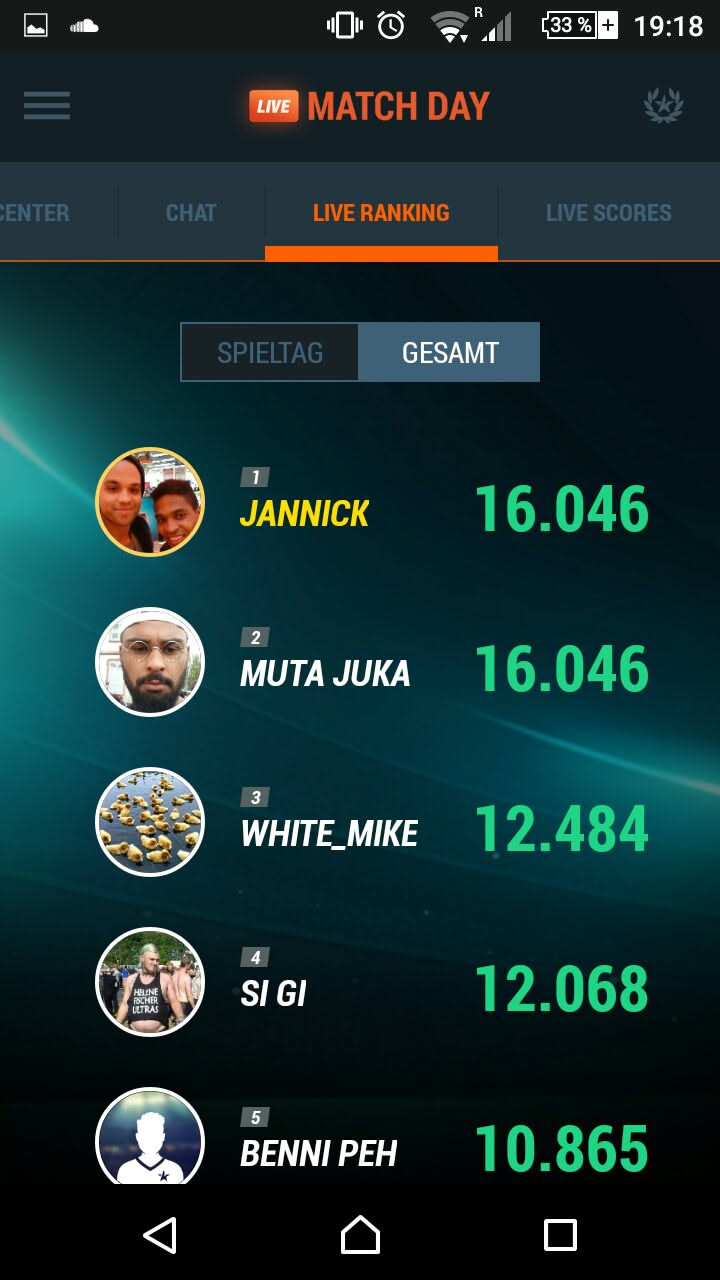
Task: Select the Gesamt overall ranking
Action: click(x=450, y=352)
